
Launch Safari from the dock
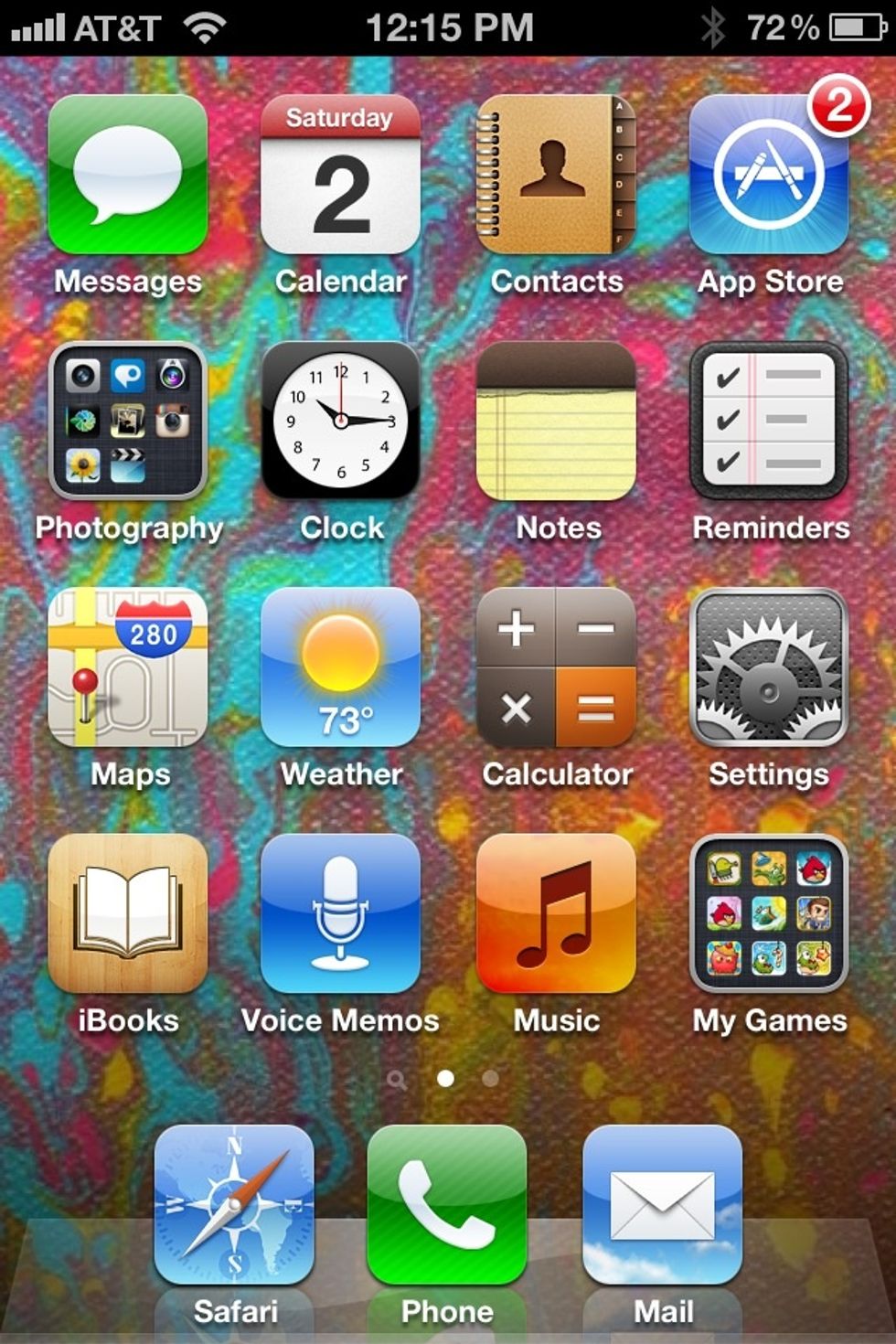234,1205
